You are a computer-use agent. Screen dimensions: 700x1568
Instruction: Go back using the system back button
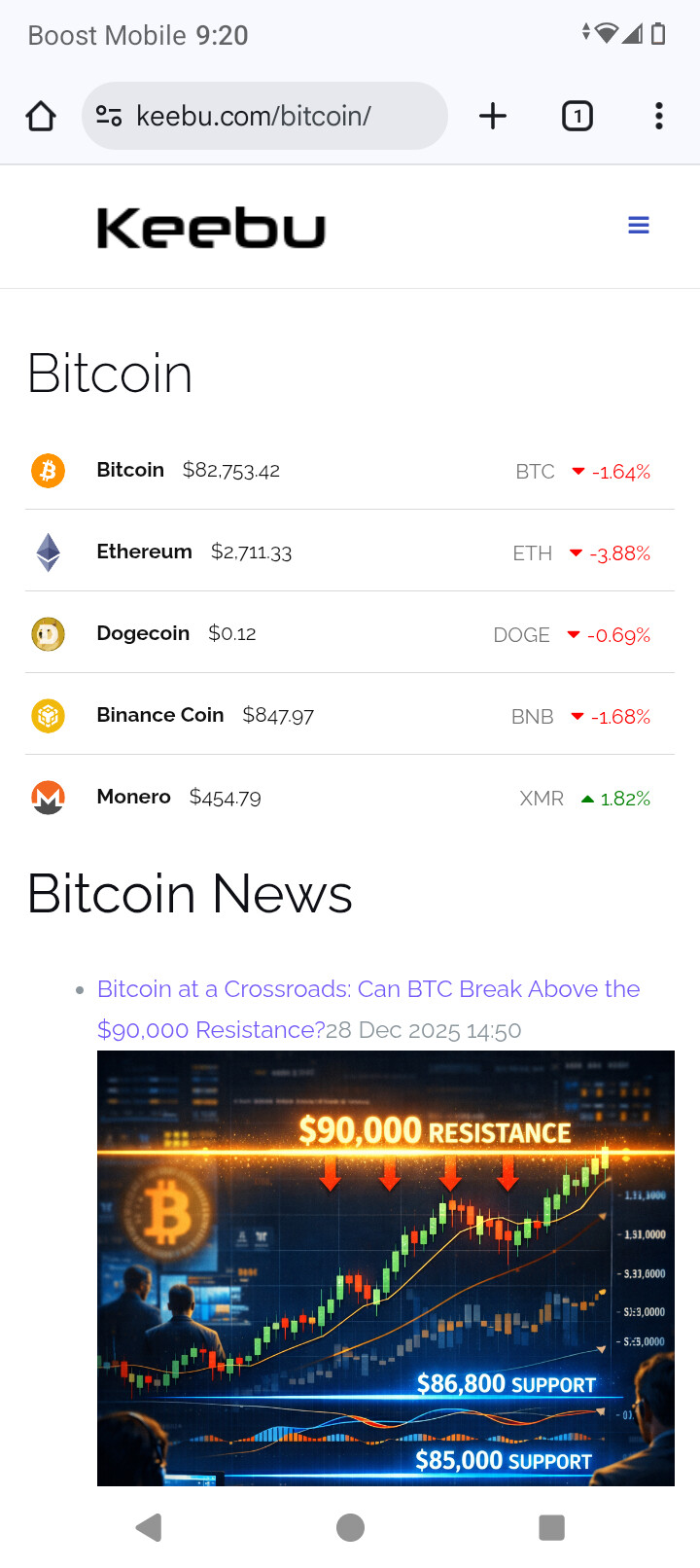pos(149,1527)
